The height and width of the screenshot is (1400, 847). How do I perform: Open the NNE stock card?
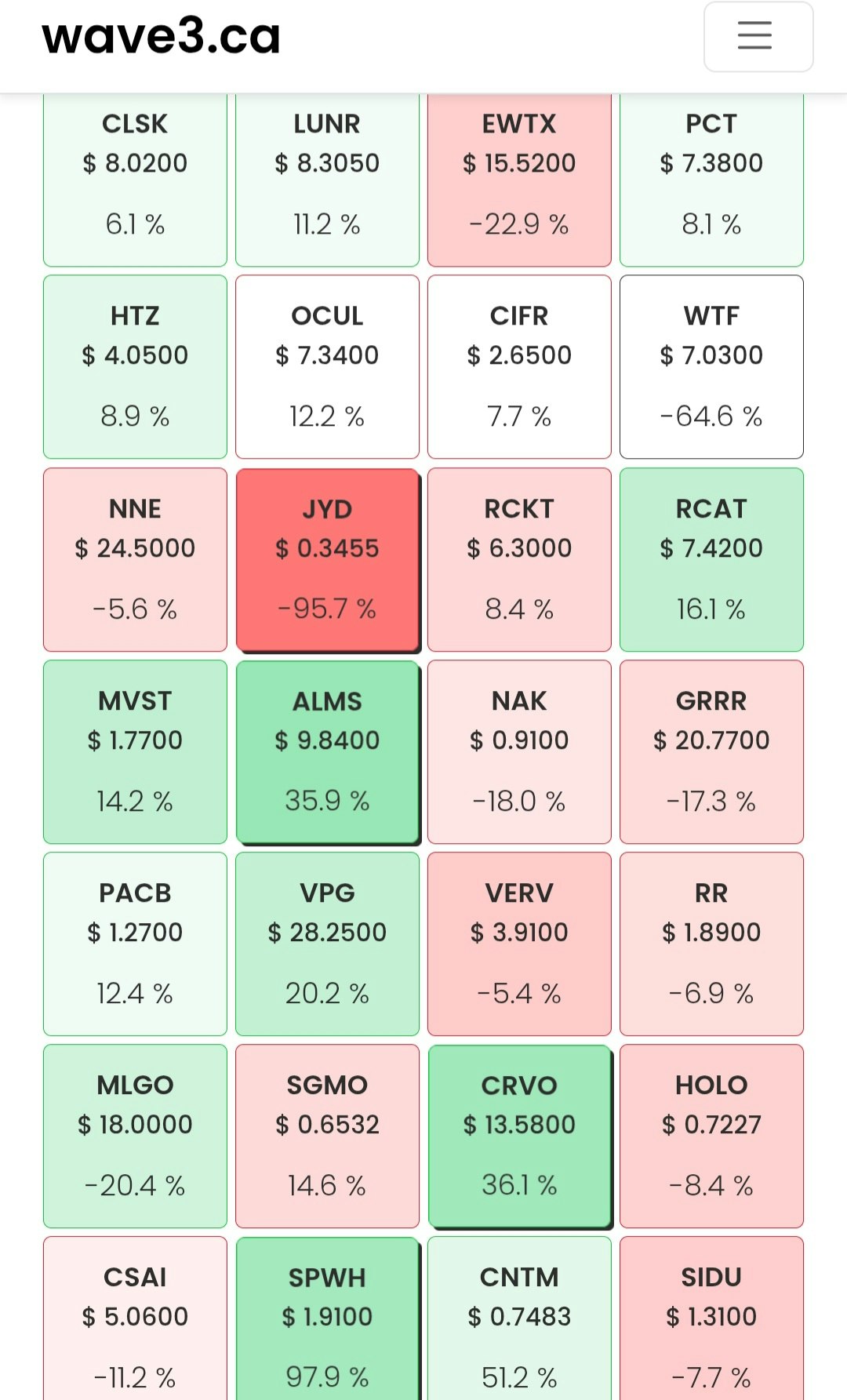click(135, 559)
